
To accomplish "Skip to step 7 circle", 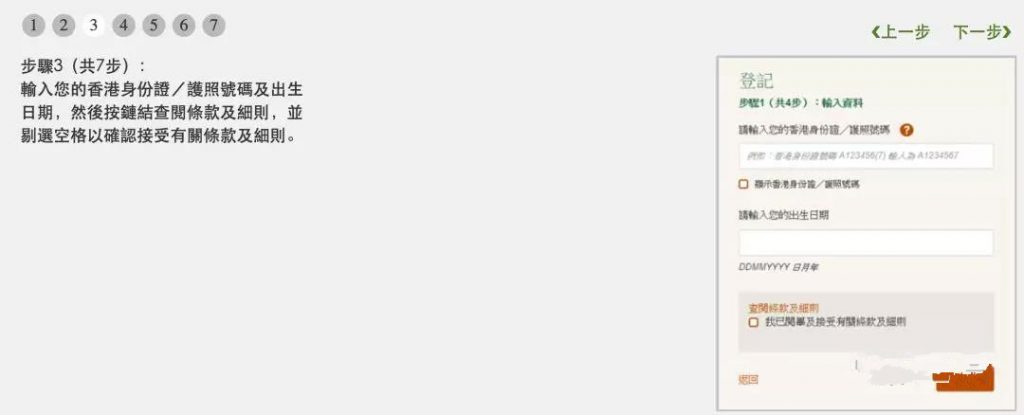I will point(214,25).
